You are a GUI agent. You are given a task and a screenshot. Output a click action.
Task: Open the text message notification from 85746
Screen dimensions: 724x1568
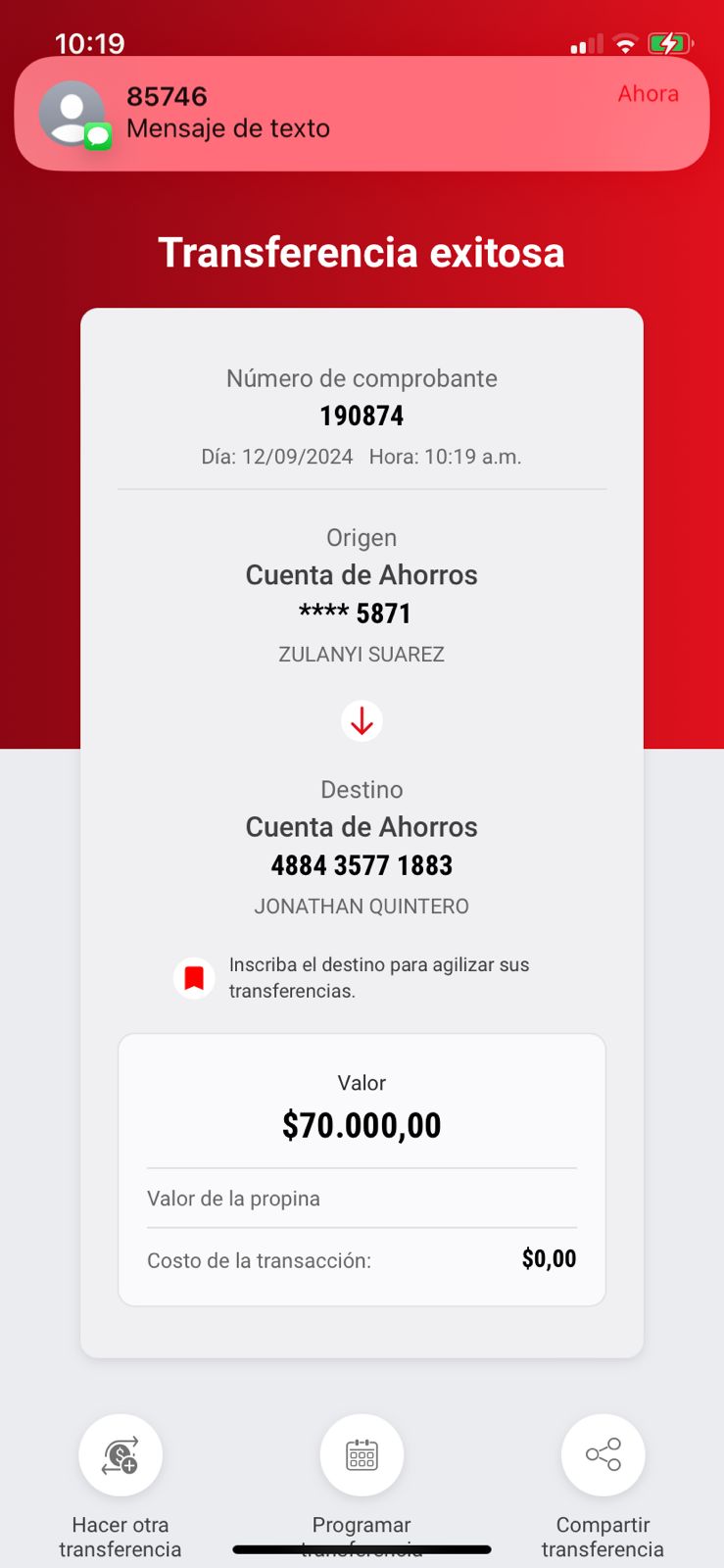point(362,113)
